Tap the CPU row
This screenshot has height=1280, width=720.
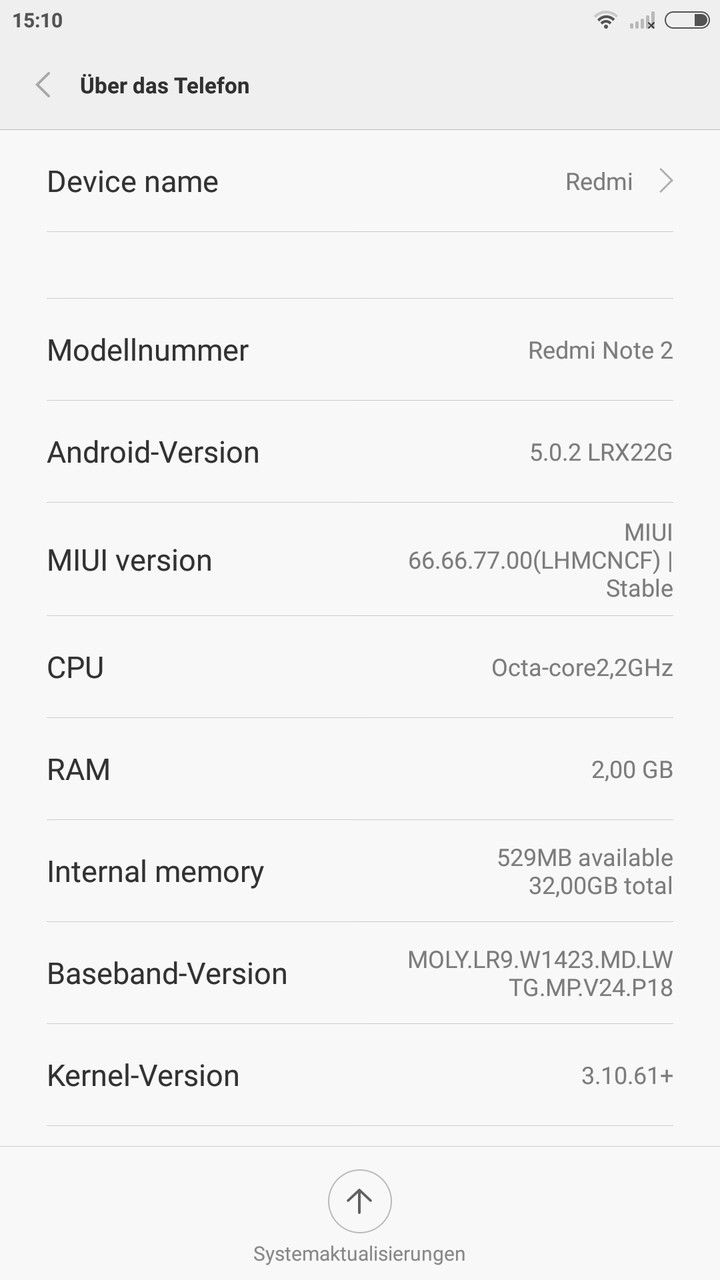(x=360, y=667)
